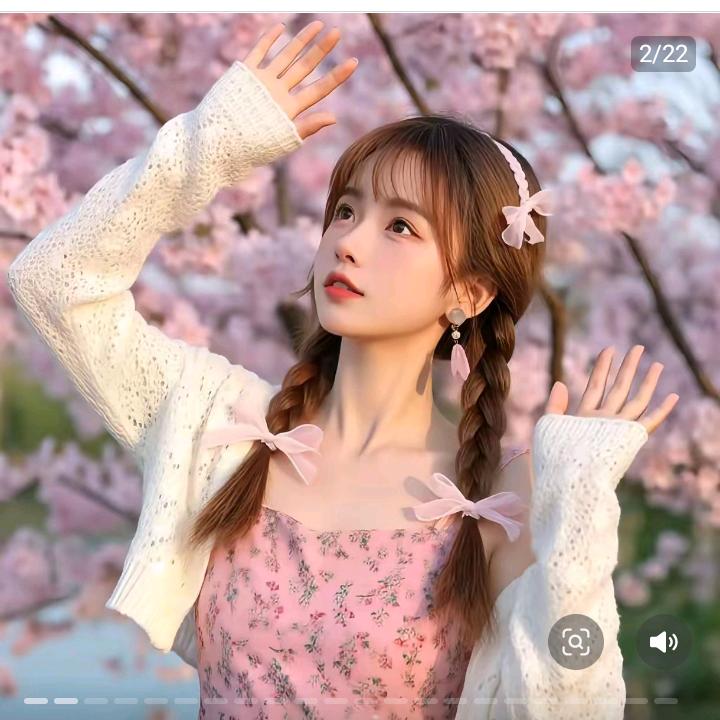Mute the sound with the speaker icon

(x=664, y=642)
